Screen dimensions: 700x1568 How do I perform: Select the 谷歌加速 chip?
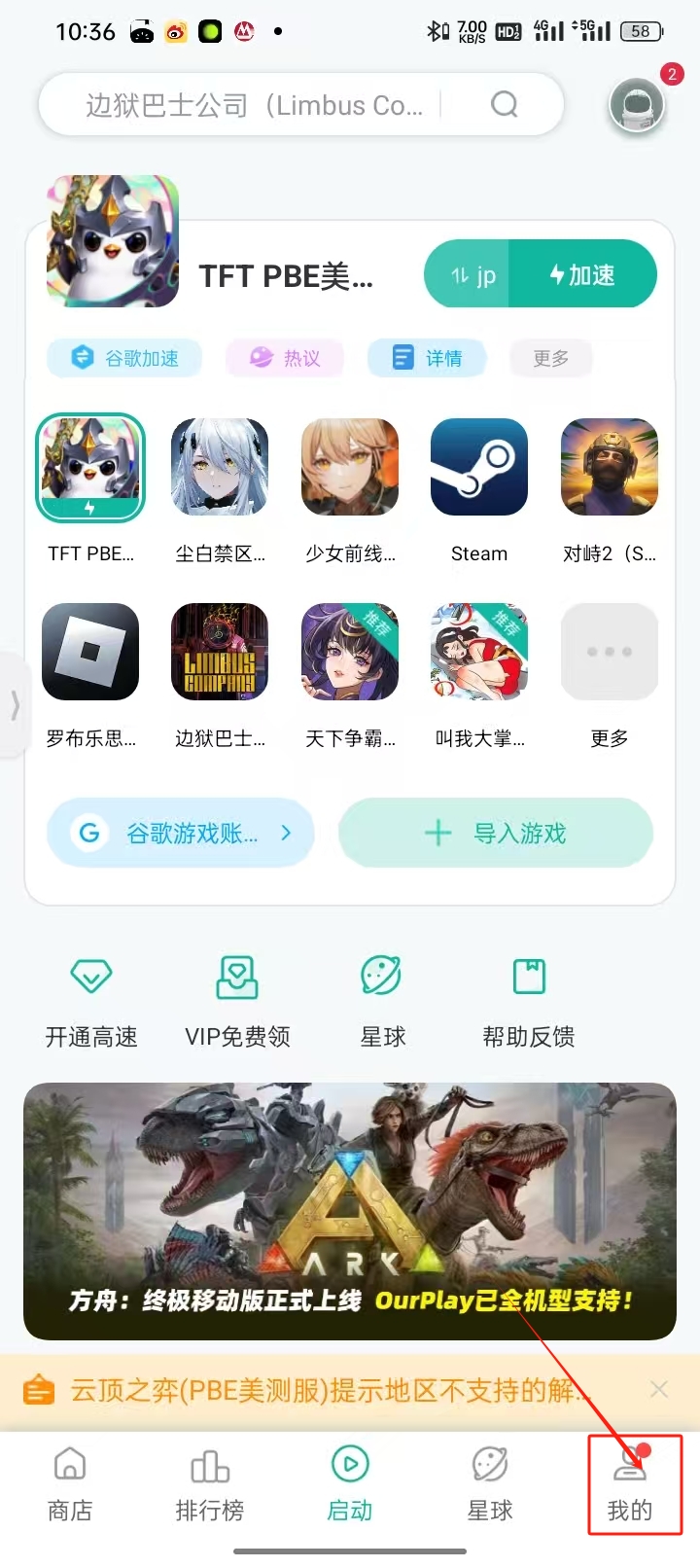[x=125, y=358]
